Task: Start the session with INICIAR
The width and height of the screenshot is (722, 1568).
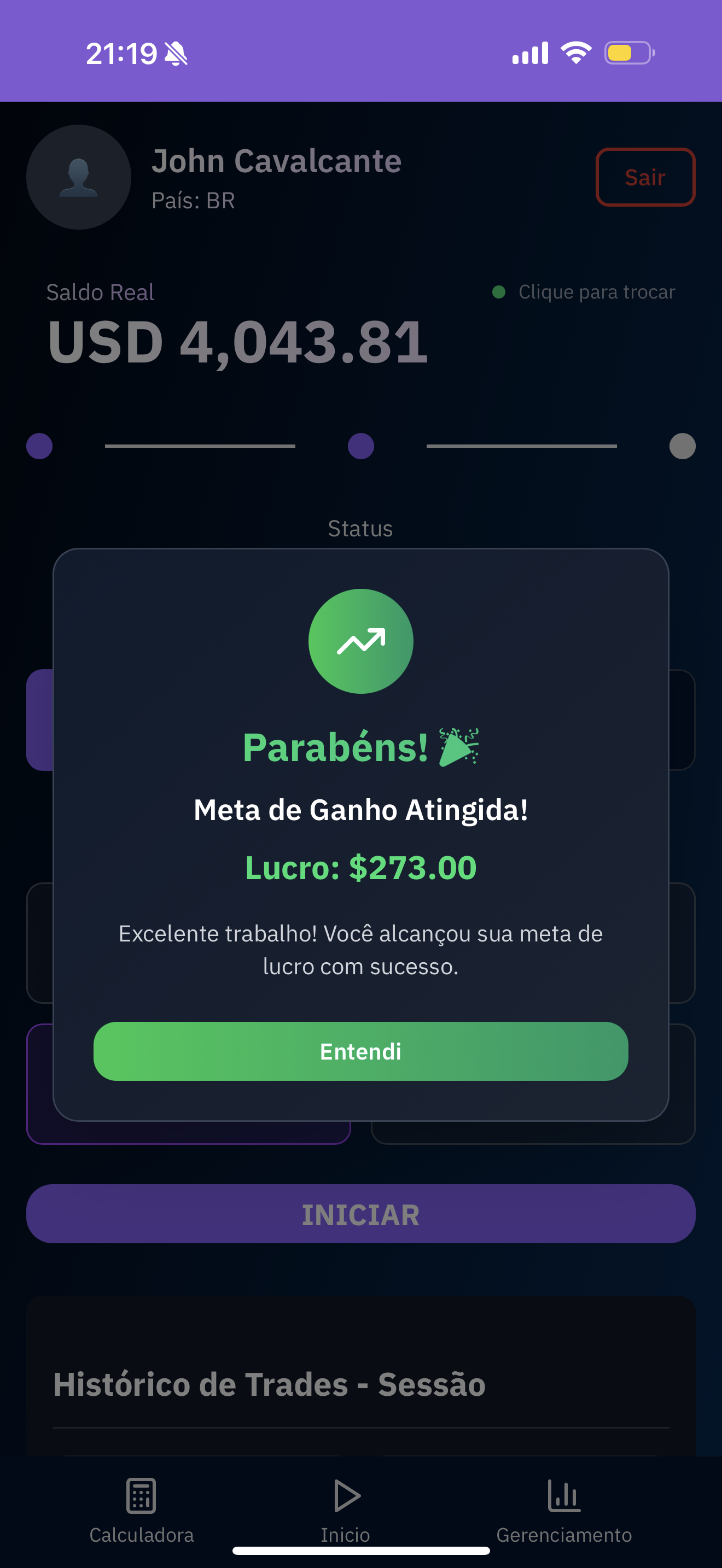Action: tap(360, 1214)
